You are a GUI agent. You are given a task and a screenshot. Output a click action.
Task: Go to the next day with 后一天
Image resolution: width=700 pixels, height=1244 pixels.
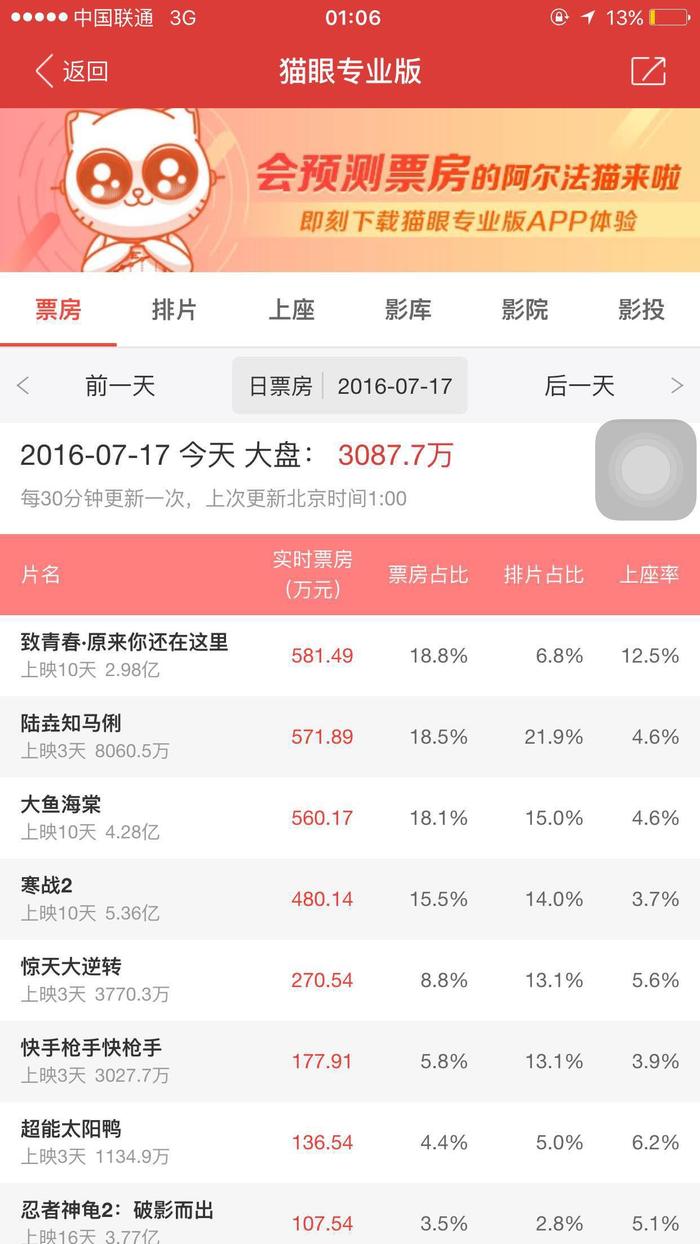[x=580, y=386]
